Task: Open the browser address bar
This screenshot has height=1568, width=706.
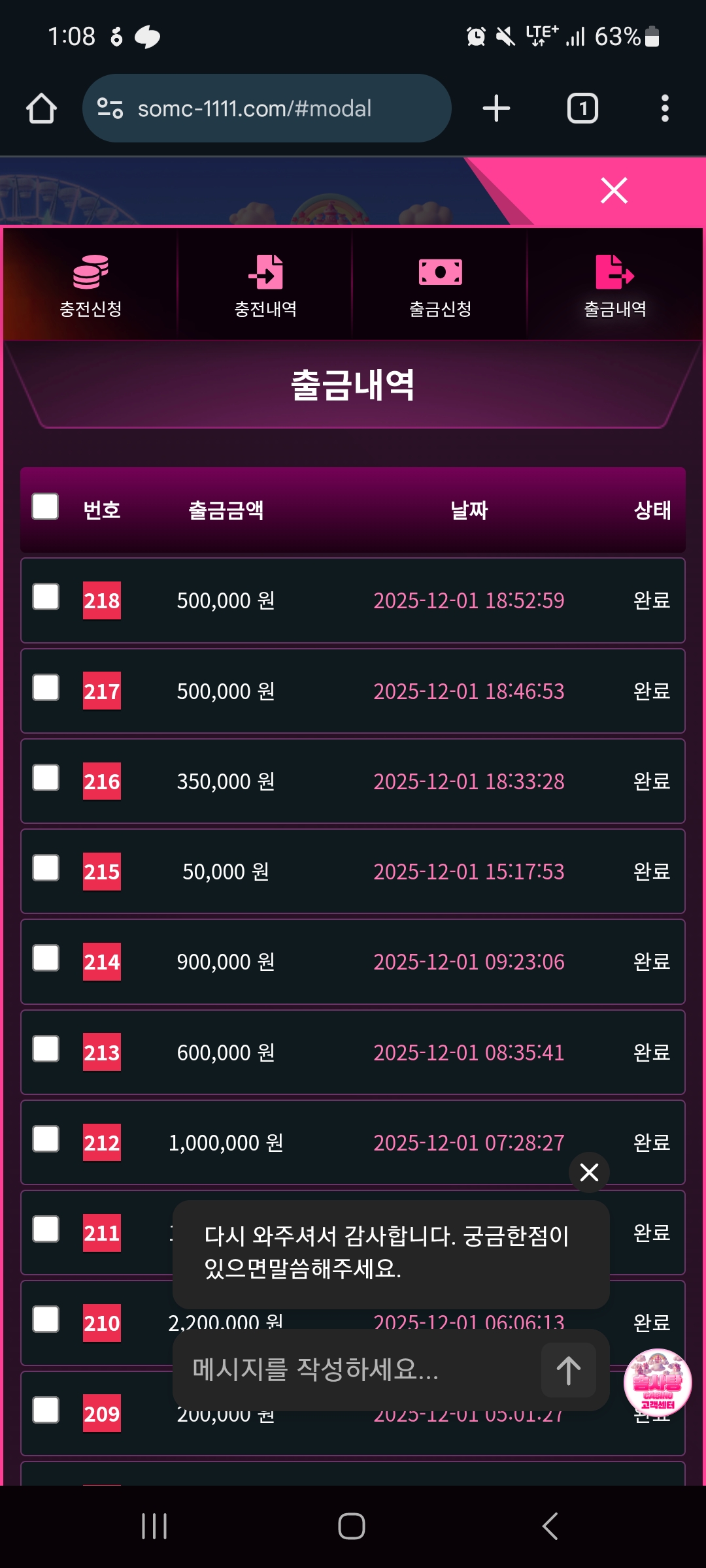Action: point(267,108)
